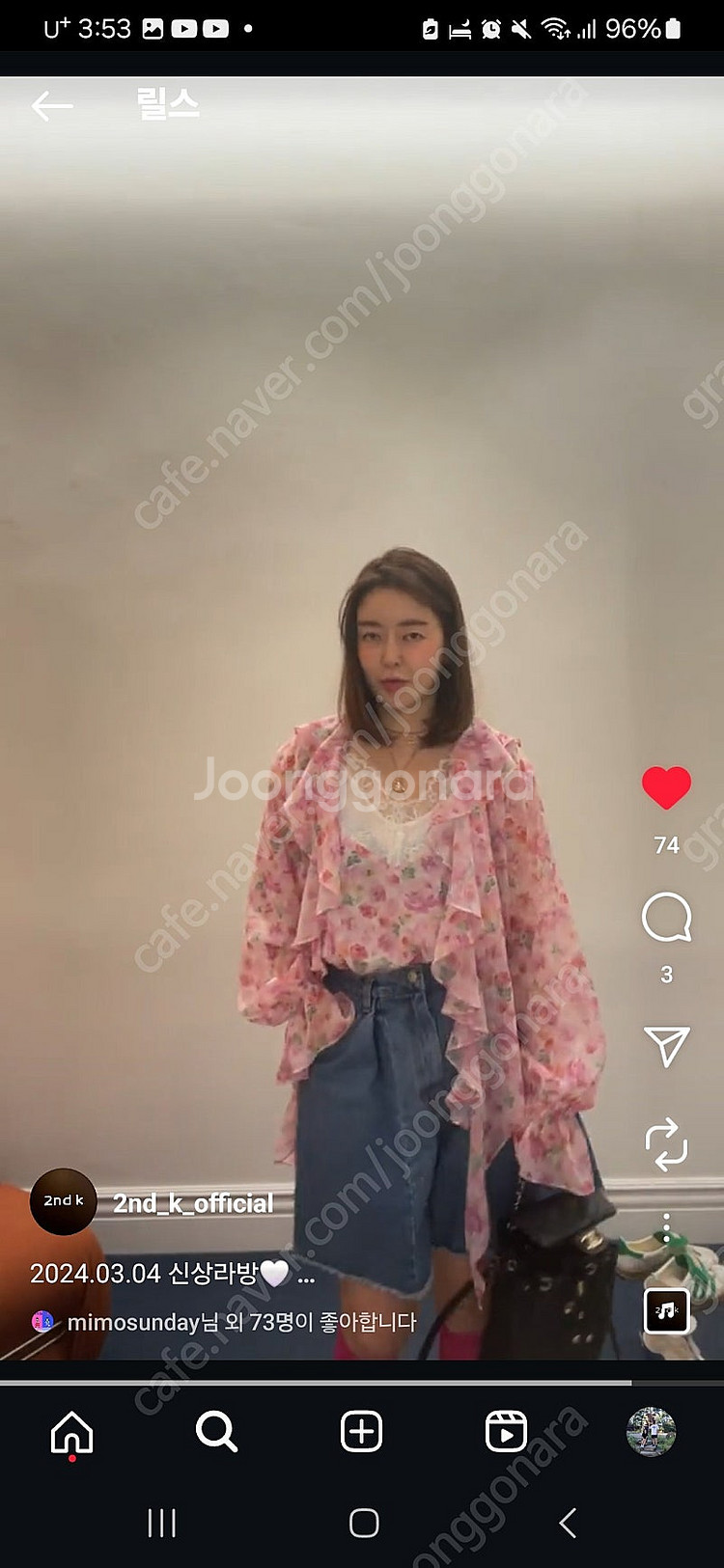Switch to the Reels tab
The image size is (724, 1568).
pyautogui.click(x=506, y=1432)
